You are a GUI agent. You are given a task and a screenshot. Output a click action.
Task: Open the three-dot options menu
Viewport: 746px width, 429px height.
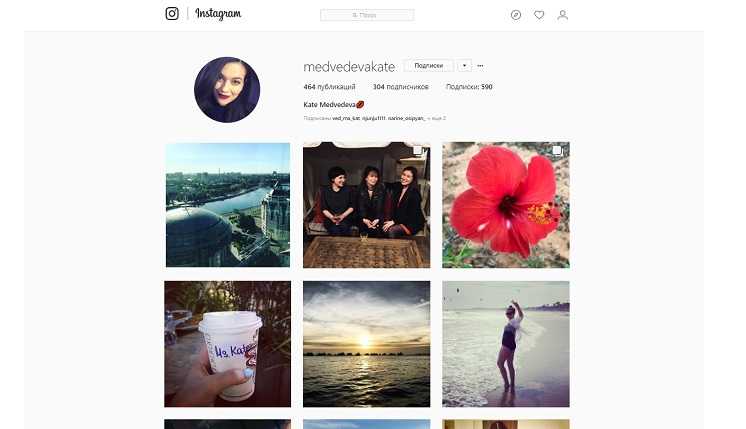[x=480, y=66]
